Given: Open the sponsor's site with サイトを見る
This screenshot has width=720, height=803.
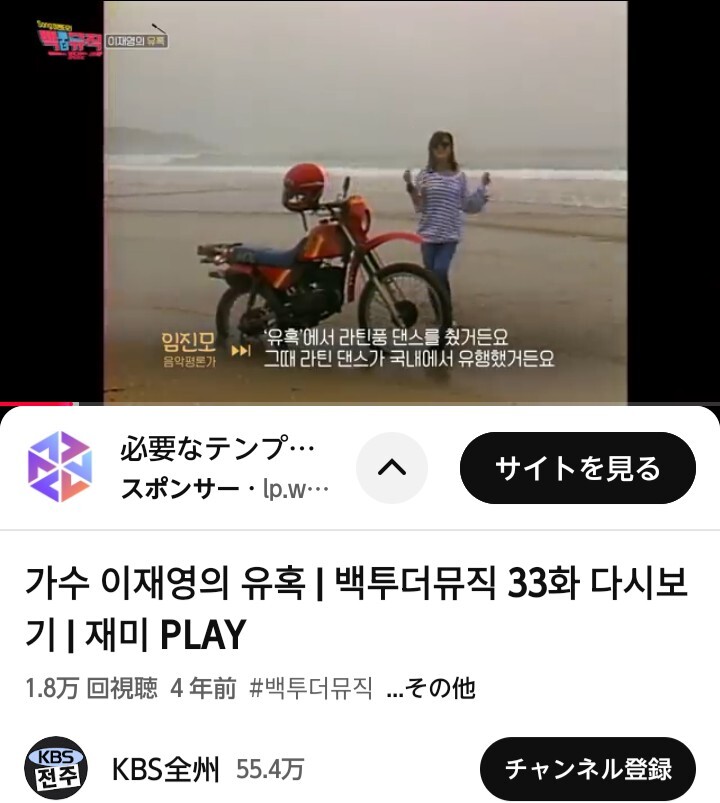Looking at the screenshot, I should (577, 468).
